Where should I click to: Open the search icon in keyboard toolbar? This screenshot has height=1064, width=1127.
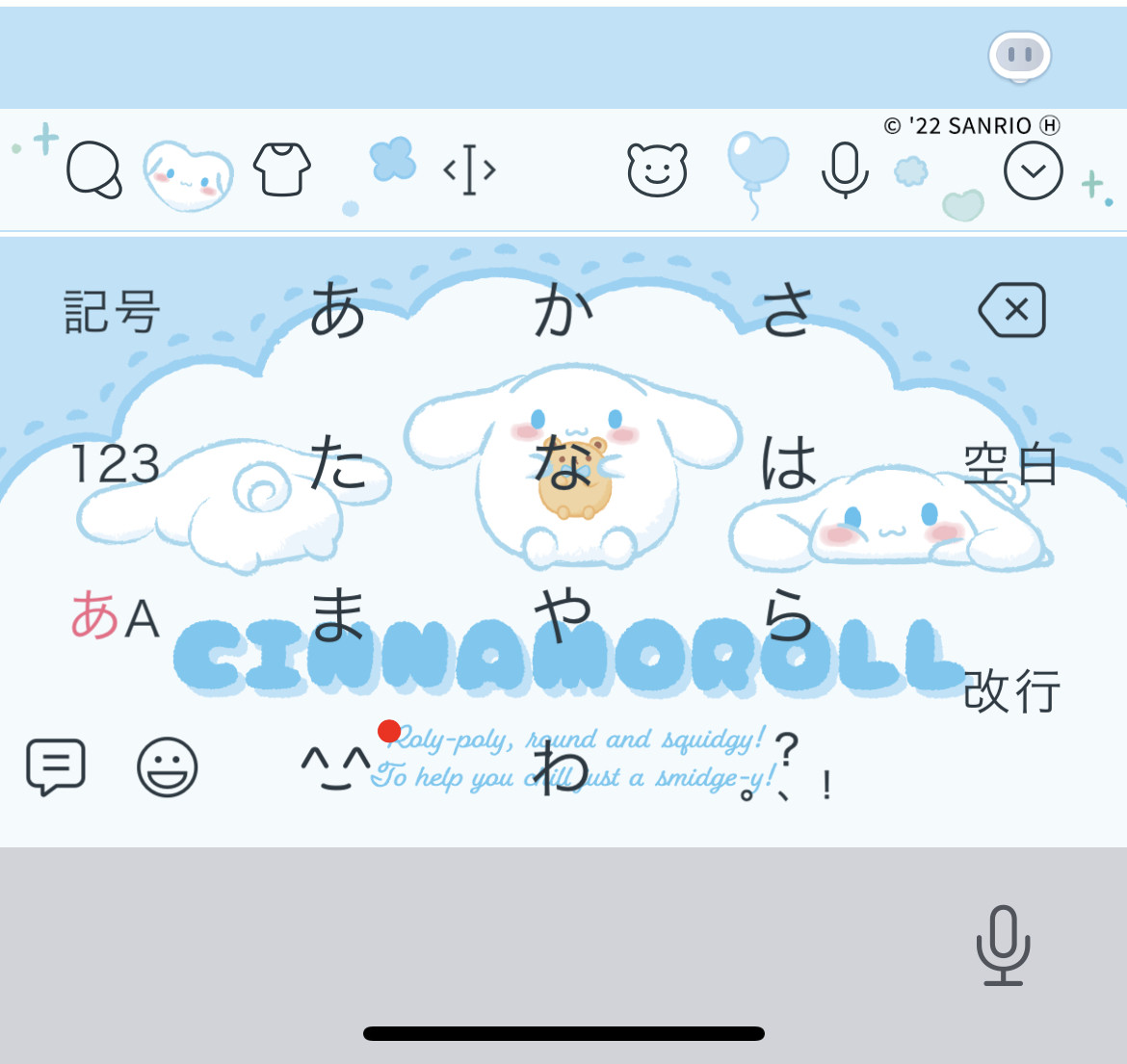(x=93, y=170)
